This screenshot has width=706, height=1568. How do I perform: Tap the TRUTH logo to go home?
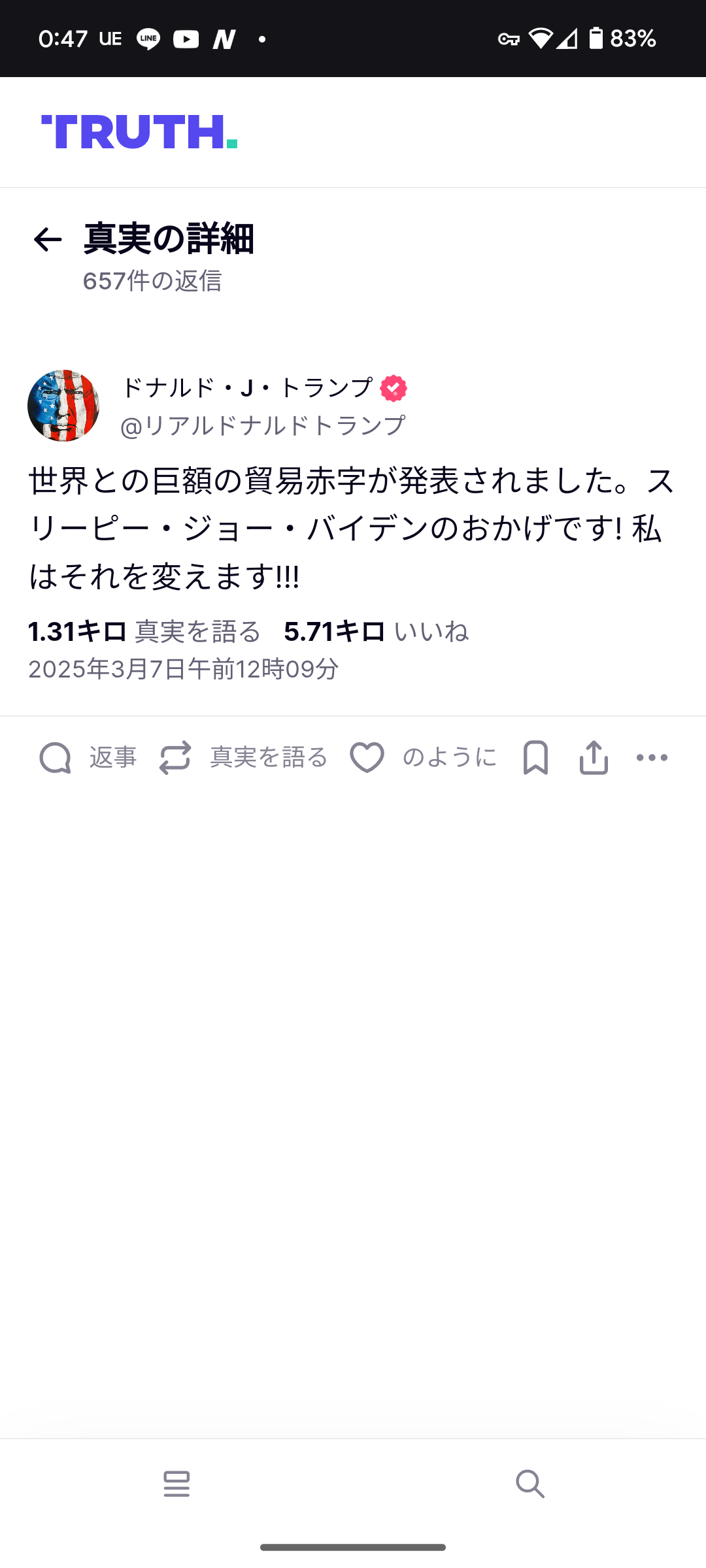point(139,132)
